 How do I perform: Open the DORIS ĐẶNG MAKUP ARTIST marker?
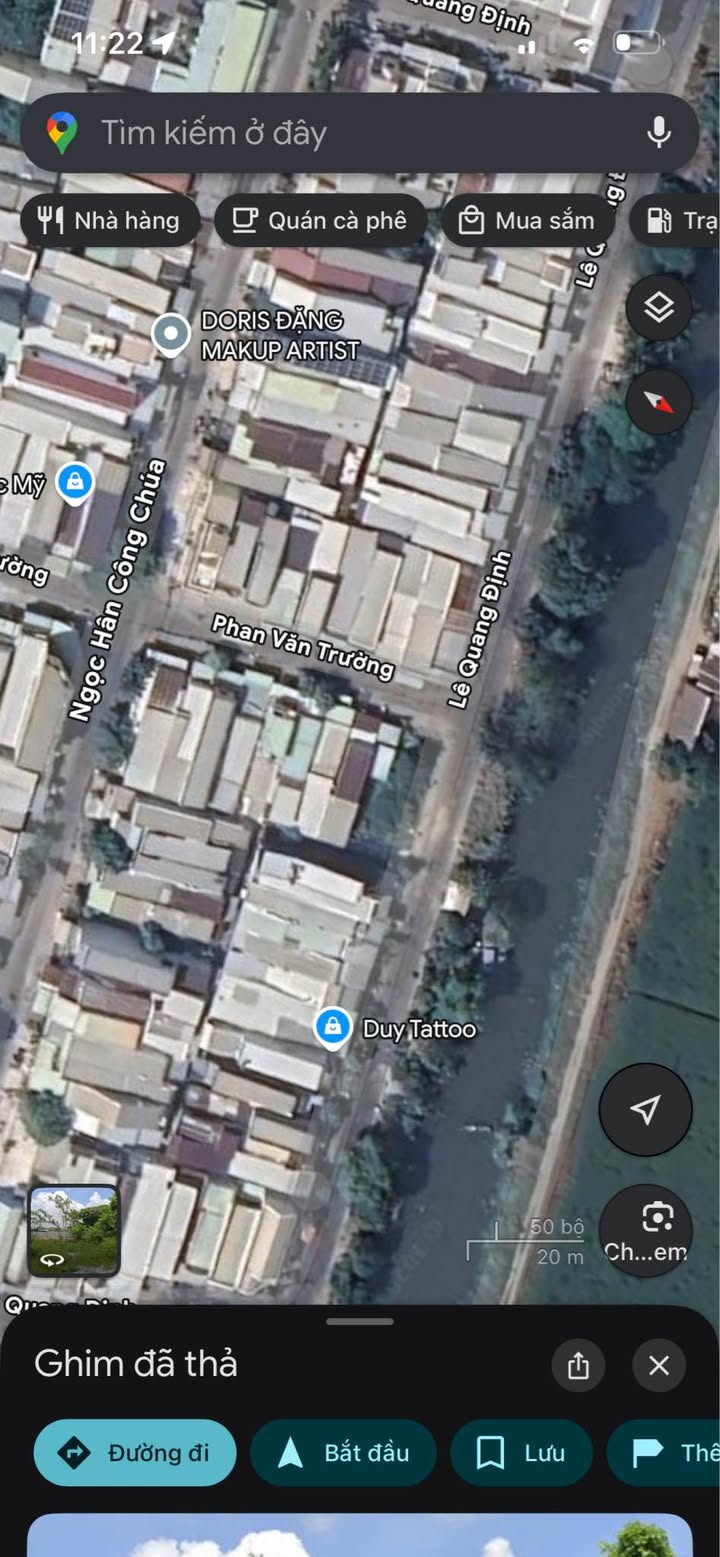coord(171,335)
